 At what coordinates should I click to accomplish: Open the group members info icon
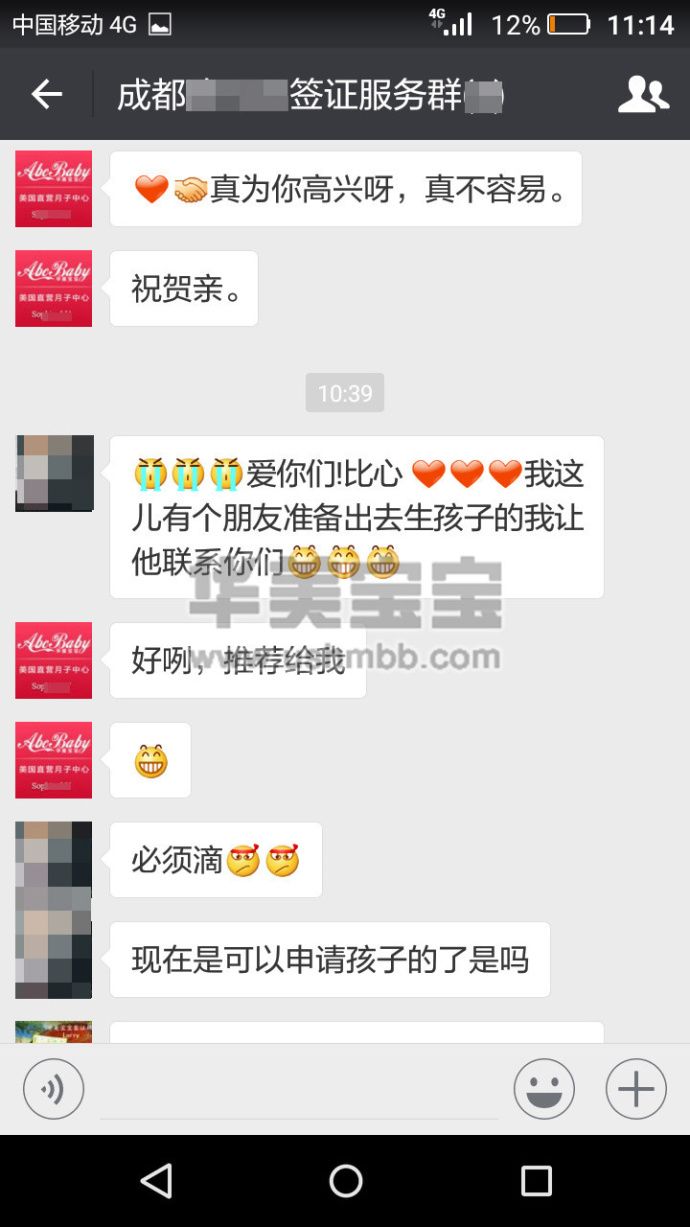(x=642, y=95)
